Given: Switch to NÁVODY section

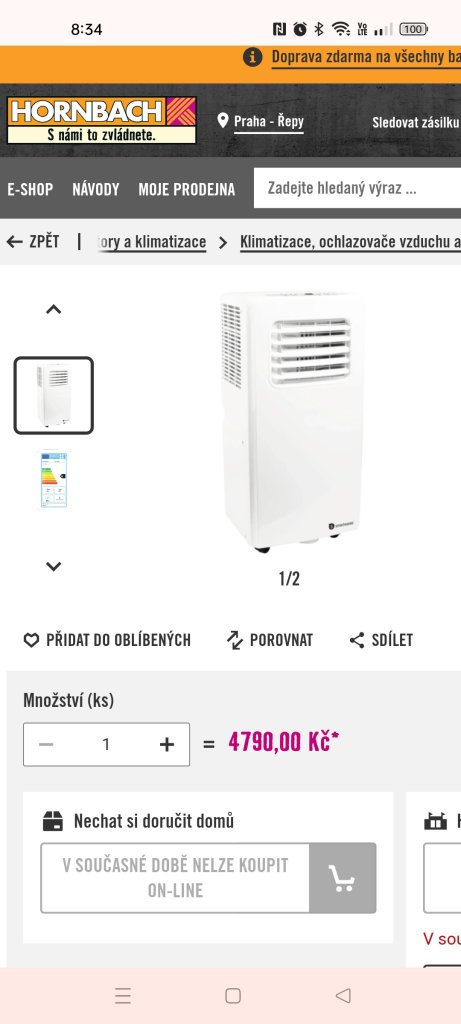Looking at the screenshot, I should coord(95,189).
